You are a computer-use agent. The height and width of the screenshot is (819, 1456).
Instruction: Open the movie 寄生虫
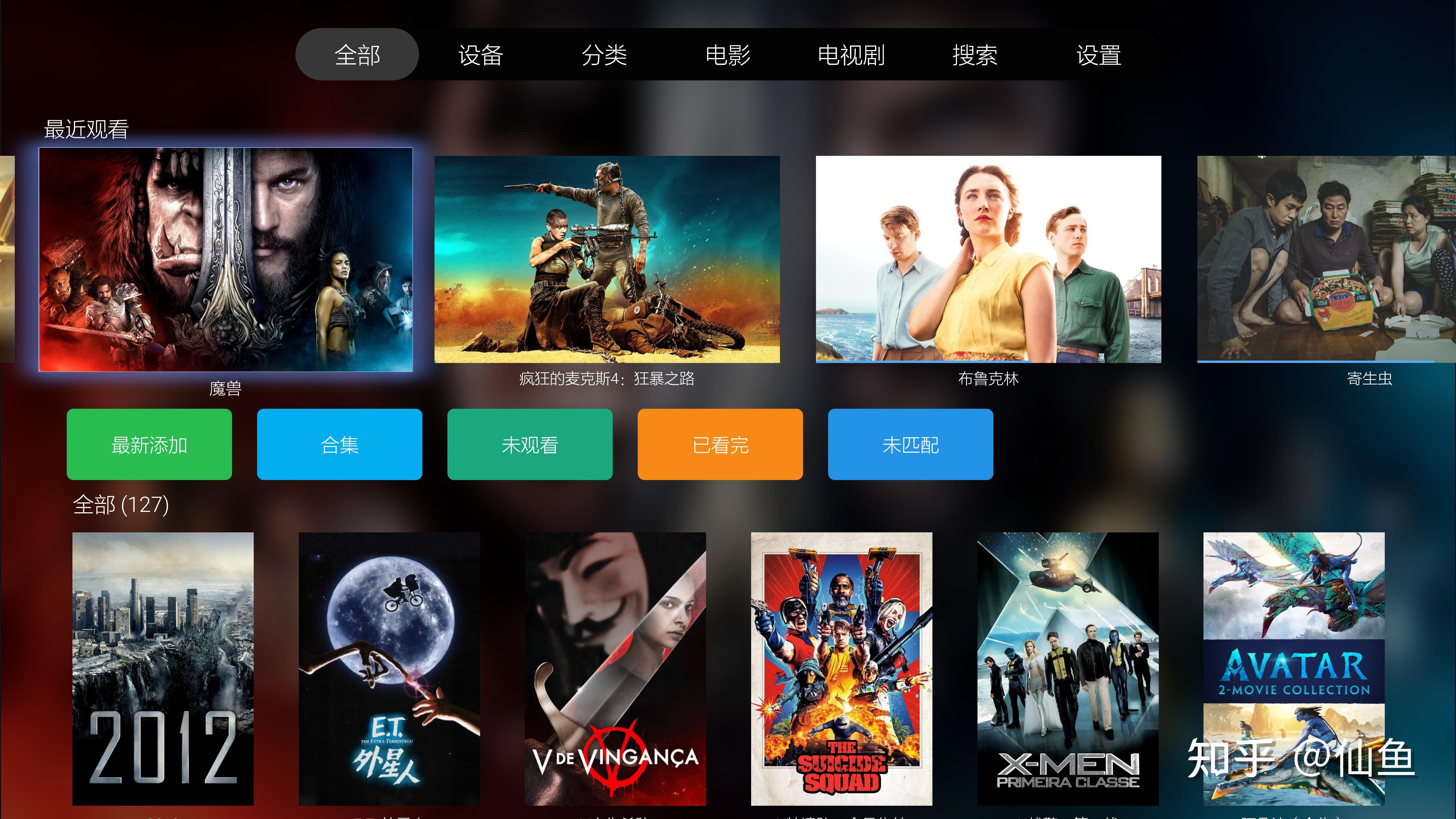coord(1326,259)
